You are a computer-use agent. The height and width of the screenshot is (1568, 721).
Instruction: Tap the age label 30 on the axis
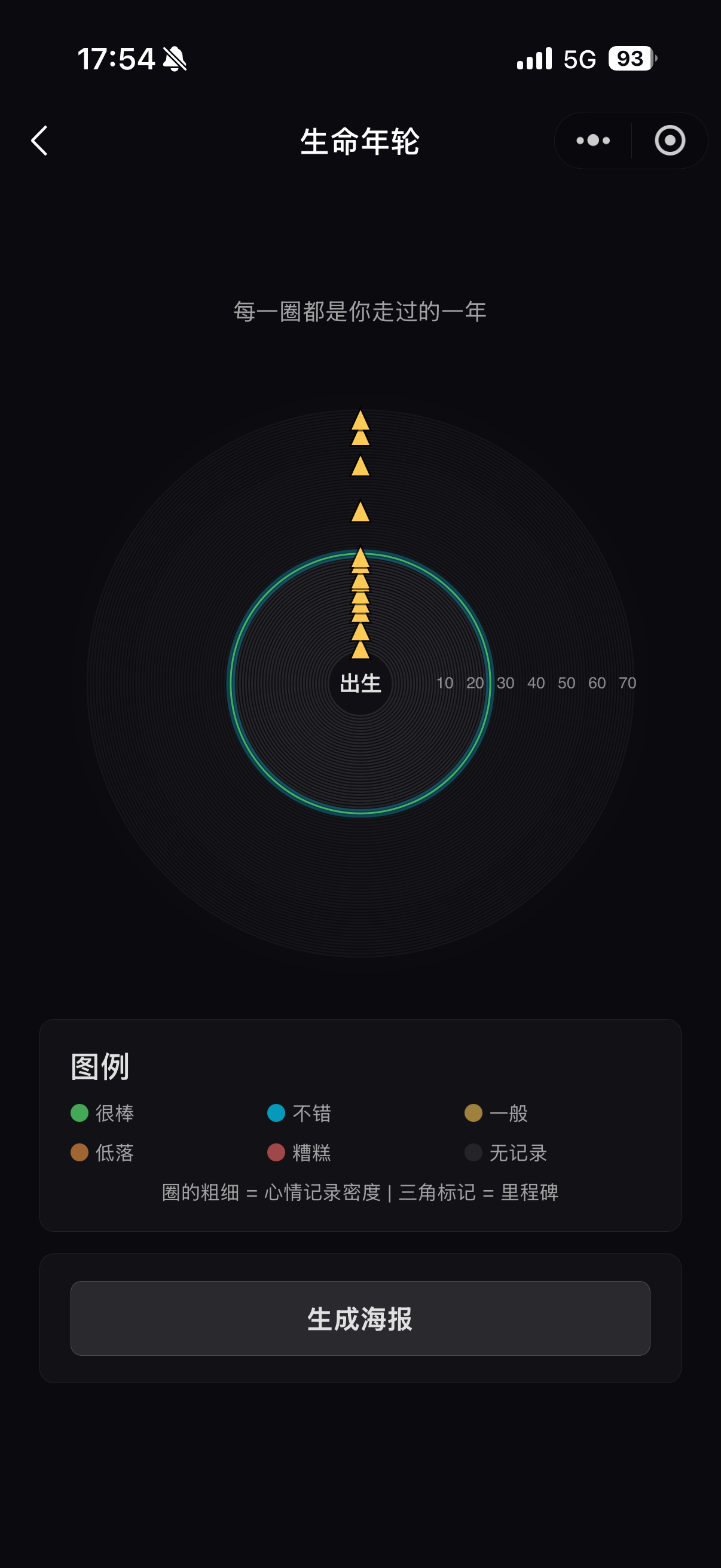coord(506,683)
